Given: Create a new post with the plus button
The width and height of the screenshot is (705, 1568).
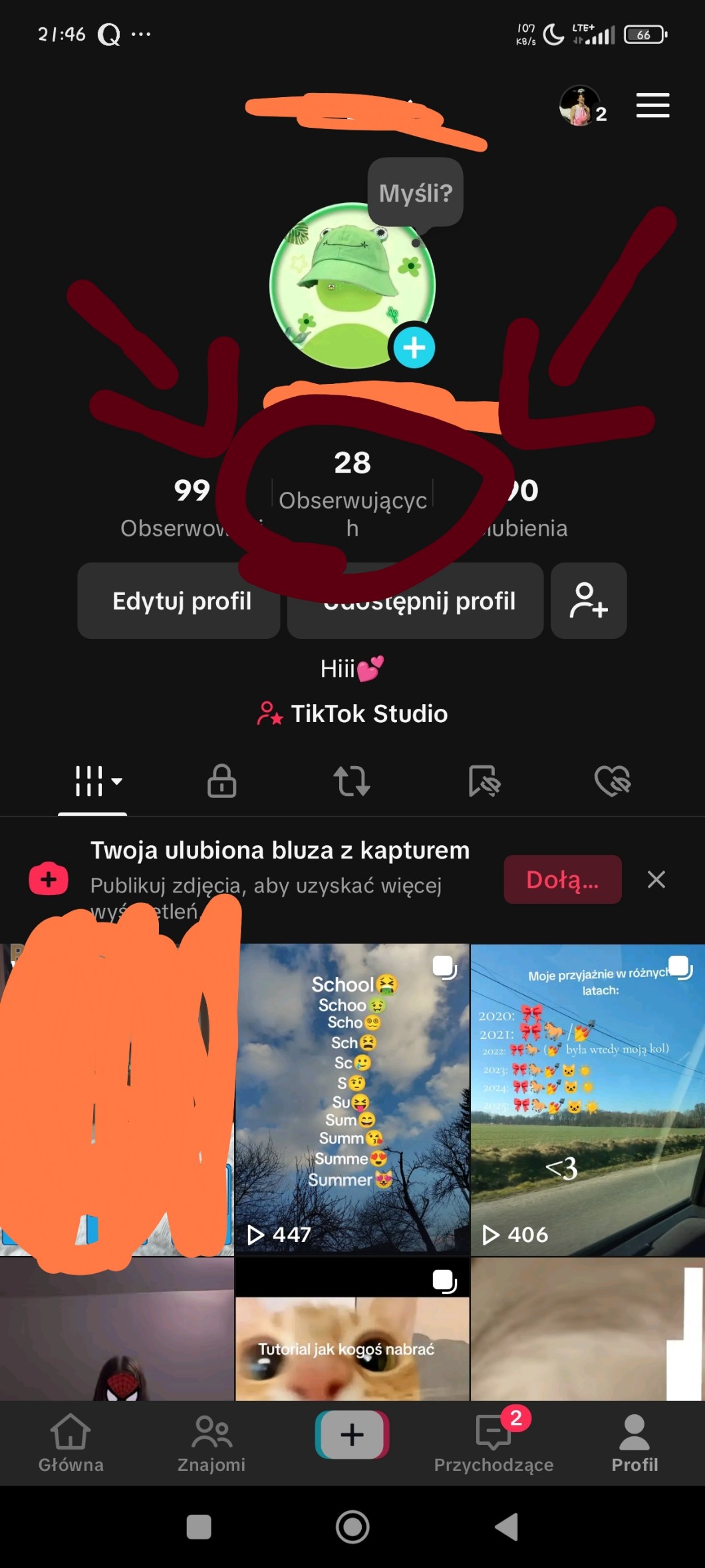Looking at the screenshot, I should pos(352,1434).
